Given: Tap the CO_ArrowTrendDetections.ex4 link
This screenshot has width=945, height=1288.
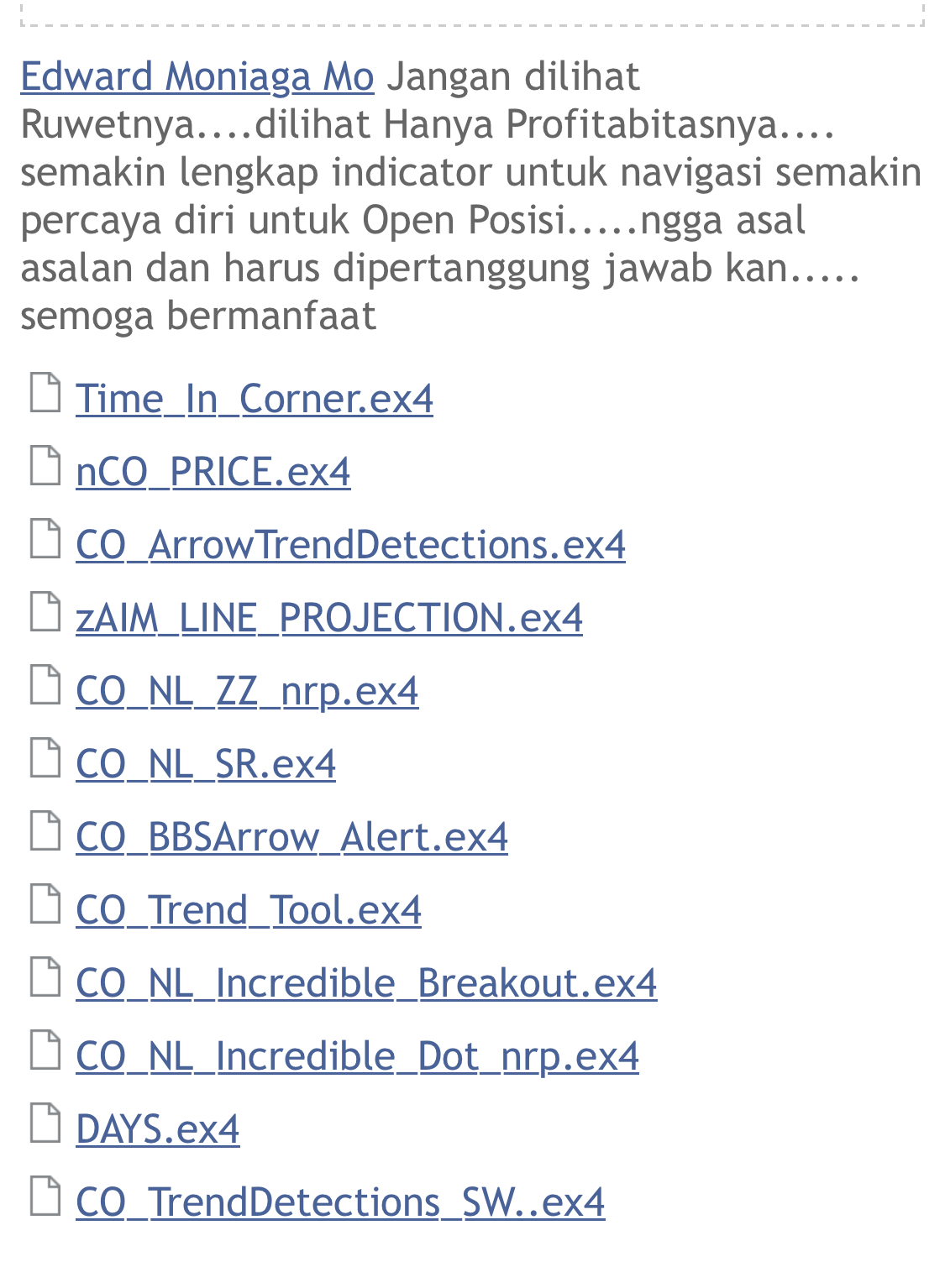Looking at the screenshot, I should tap(350, 545).
